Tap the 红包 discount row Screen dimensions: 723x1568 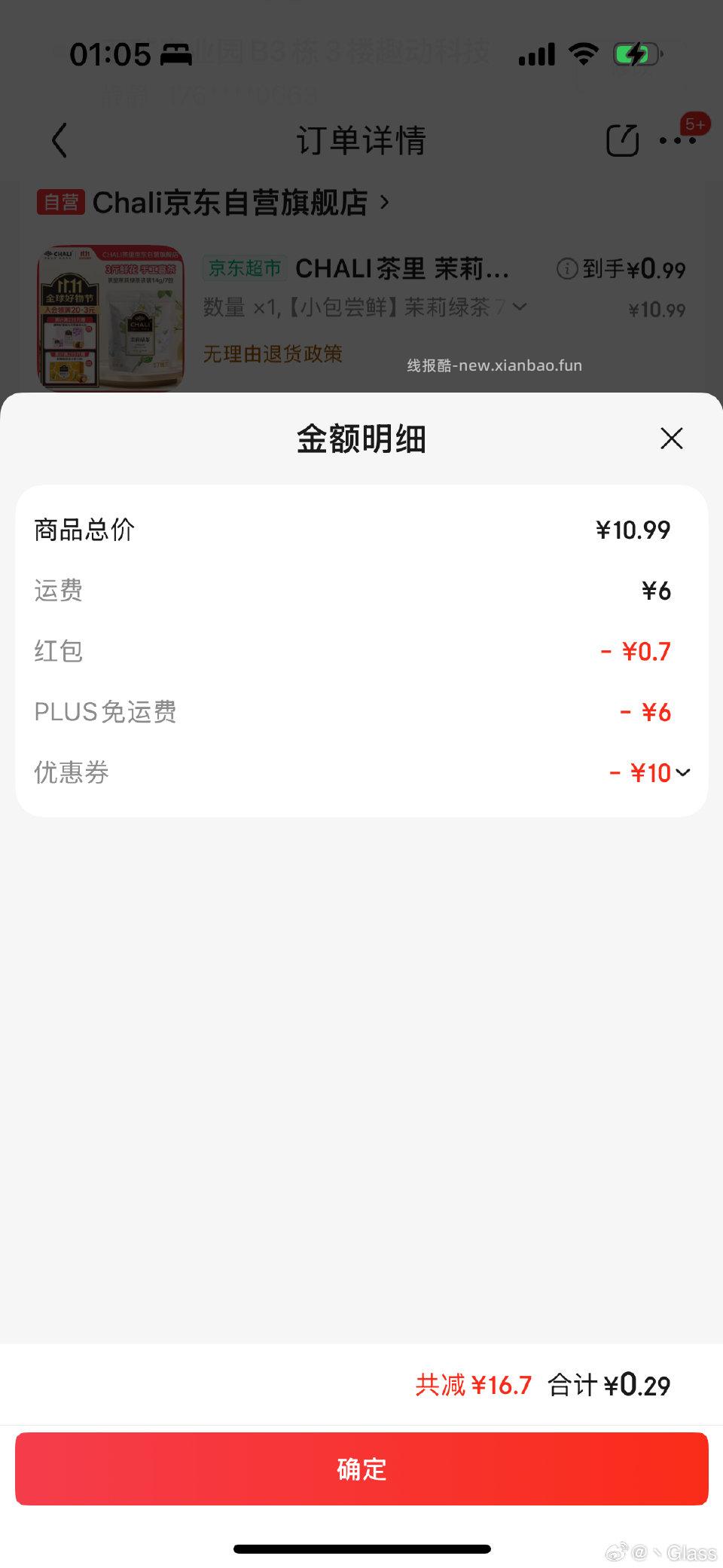(352, 650)
